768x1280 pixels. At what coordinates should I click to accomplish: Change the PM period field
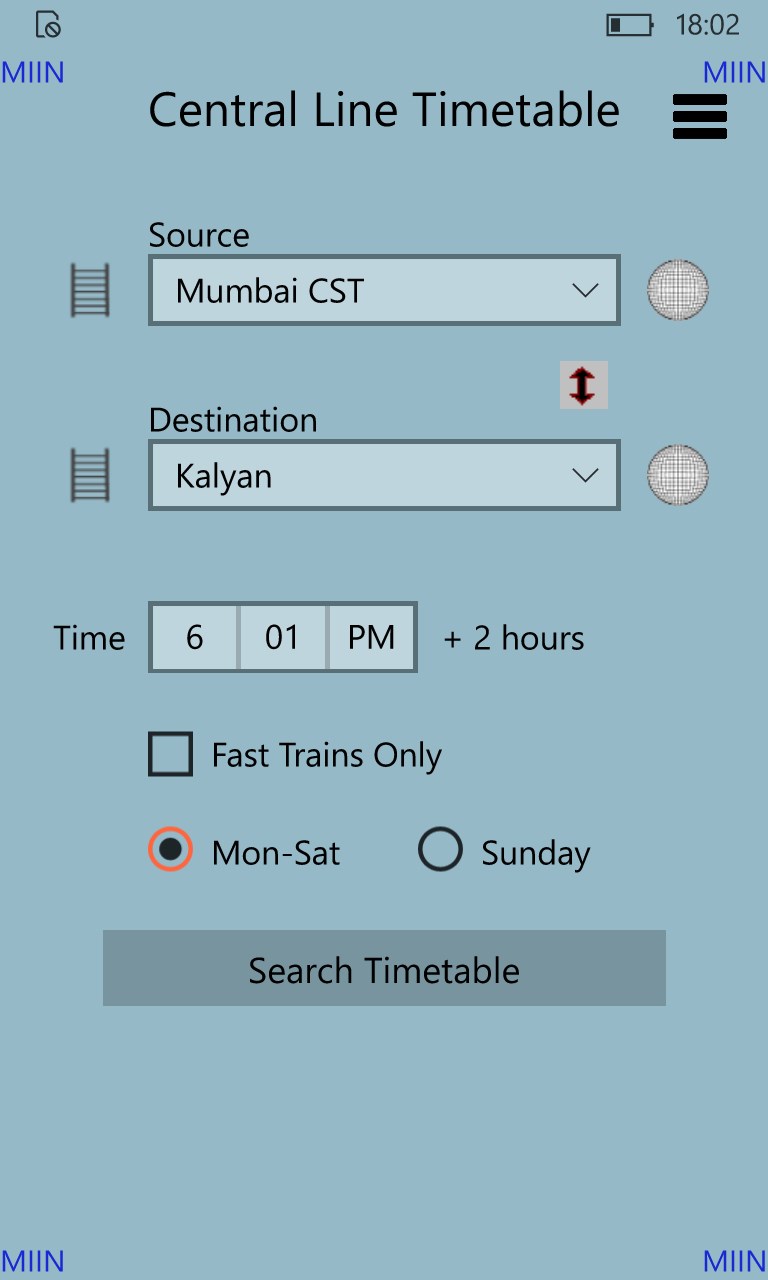(x=371, y=637)
